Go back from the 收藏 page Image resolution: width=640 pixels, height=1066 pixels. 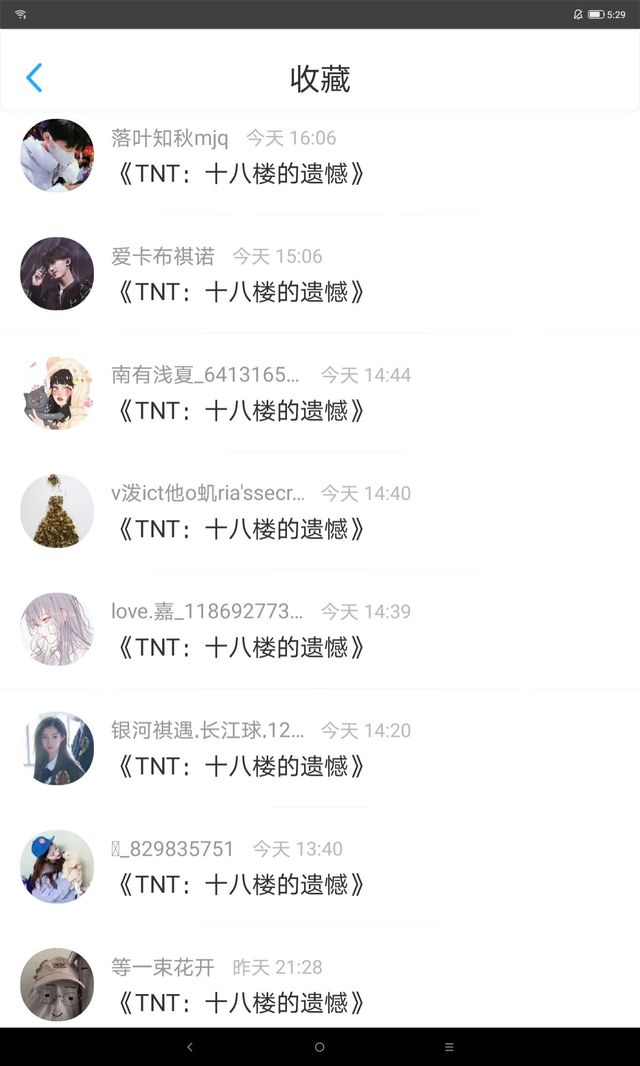tap(34, 78)
